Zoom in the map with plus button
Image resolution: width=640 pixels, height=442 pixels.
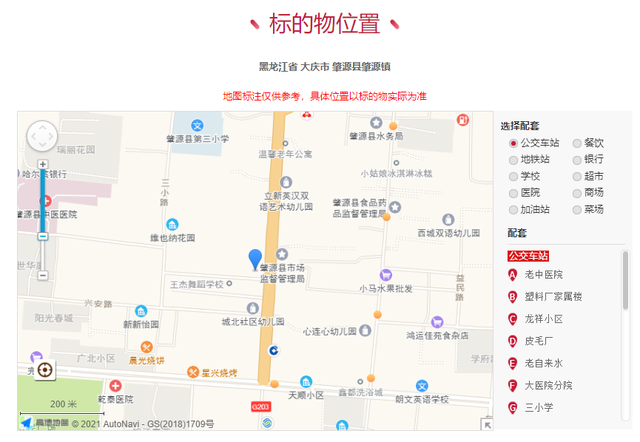[42, 163]
